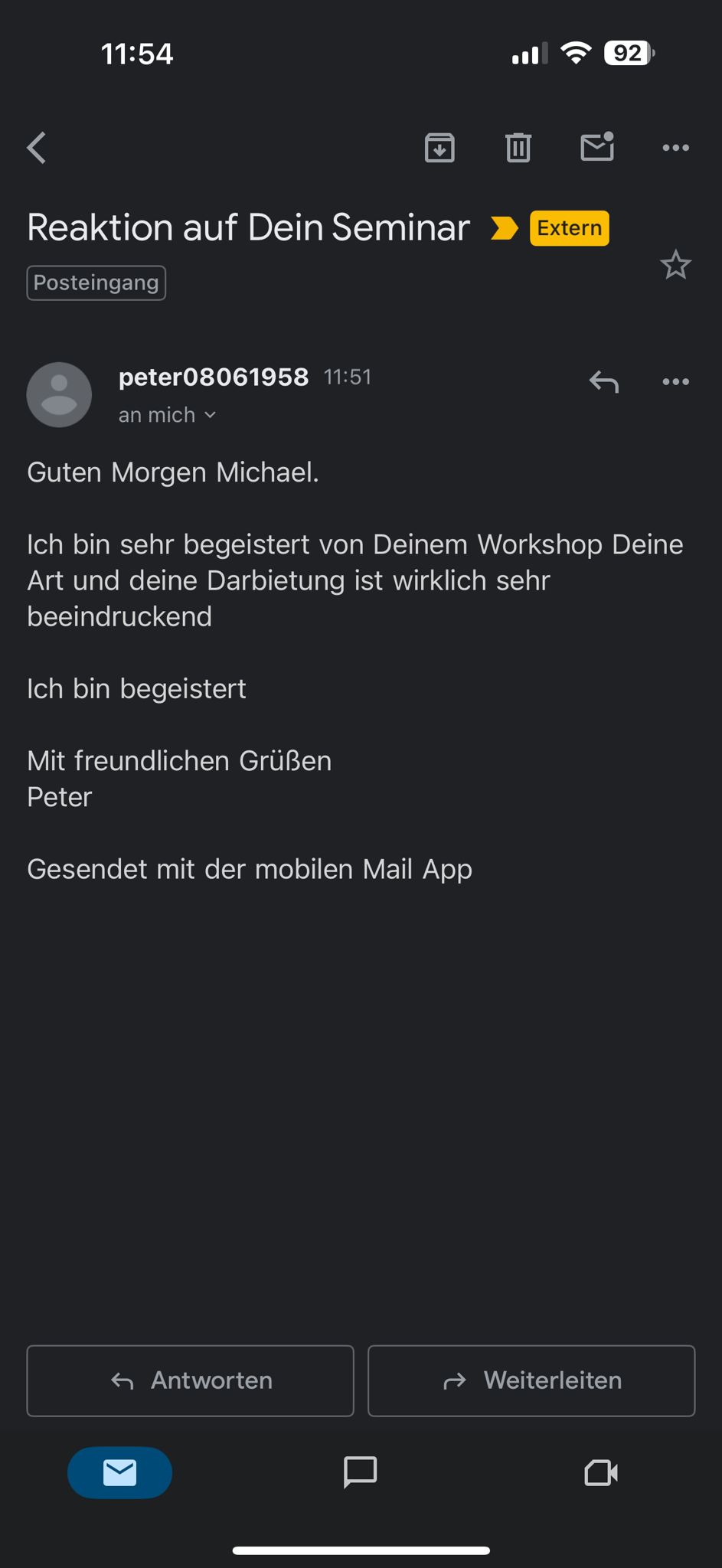Delete this email with trash icon
Image resolution: width=722 pixels, height=1568 pixels.
518,148
